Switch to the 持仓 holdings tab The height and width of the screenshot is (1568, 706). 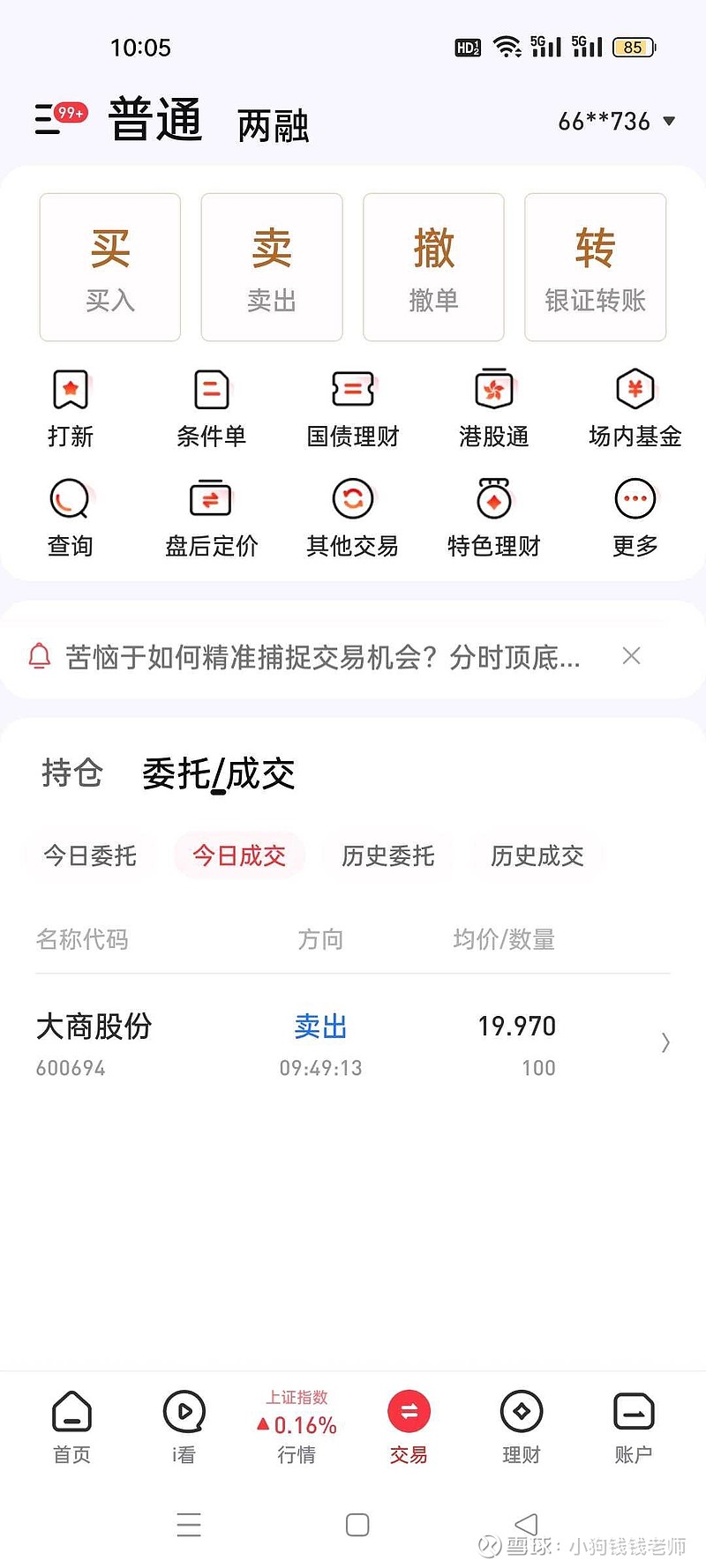72,773
